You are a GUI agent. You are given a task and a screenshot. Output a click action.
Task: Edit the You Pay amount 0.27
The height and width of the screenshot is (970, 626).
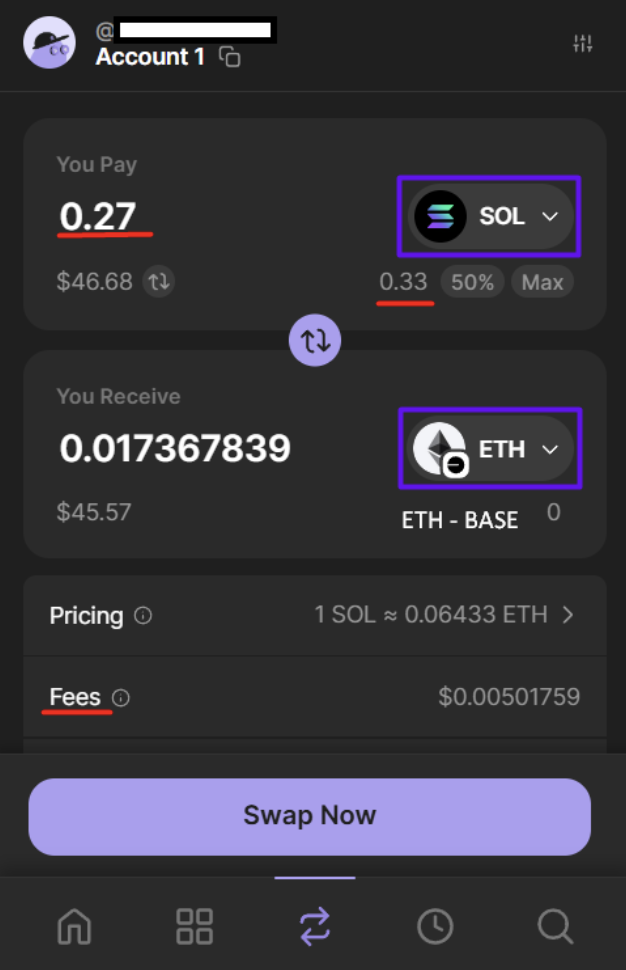tap(100, 216)
